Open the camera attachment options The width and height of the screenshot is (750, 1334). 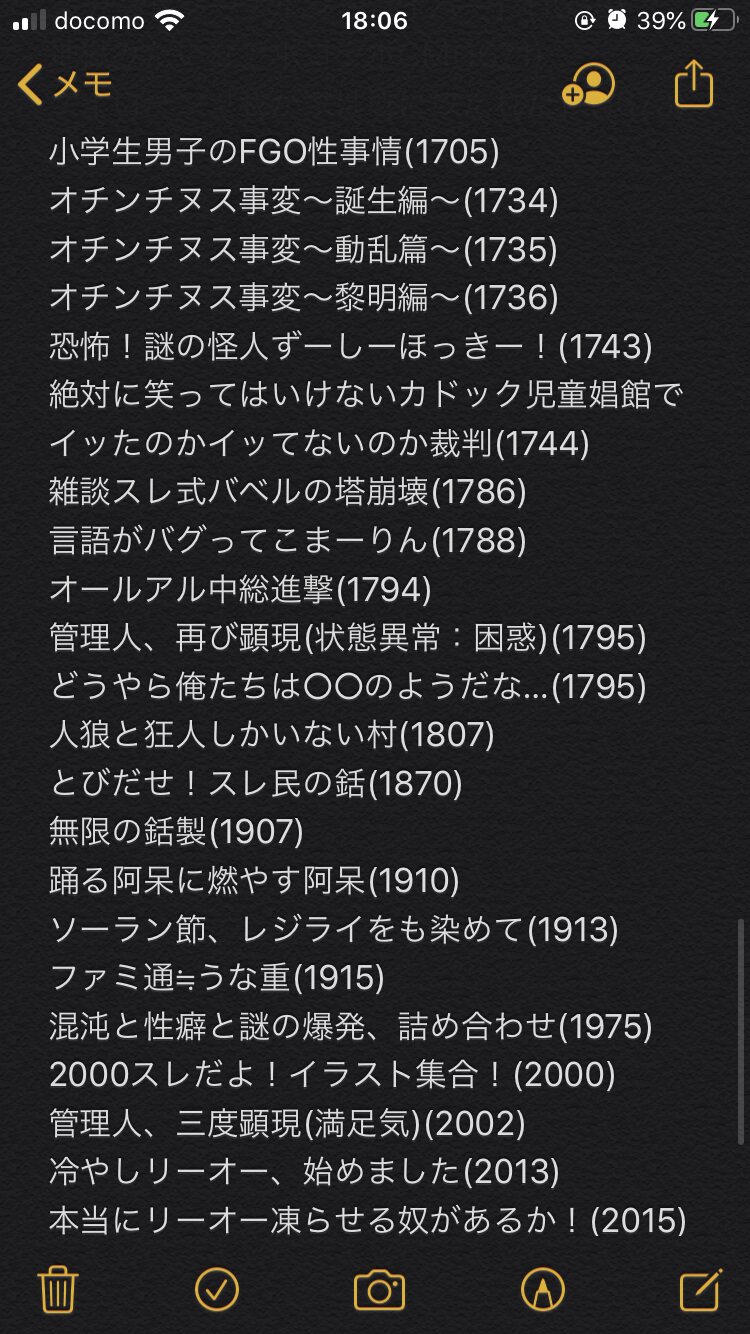tap(379, 1290)
